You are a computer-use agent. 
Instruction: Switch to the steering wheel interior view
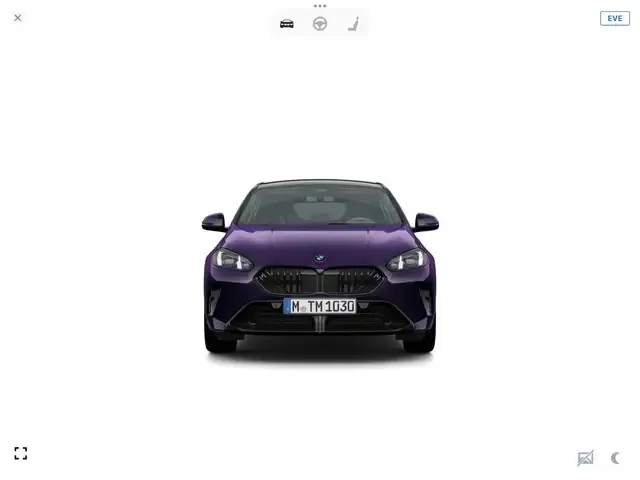[320, 24]
